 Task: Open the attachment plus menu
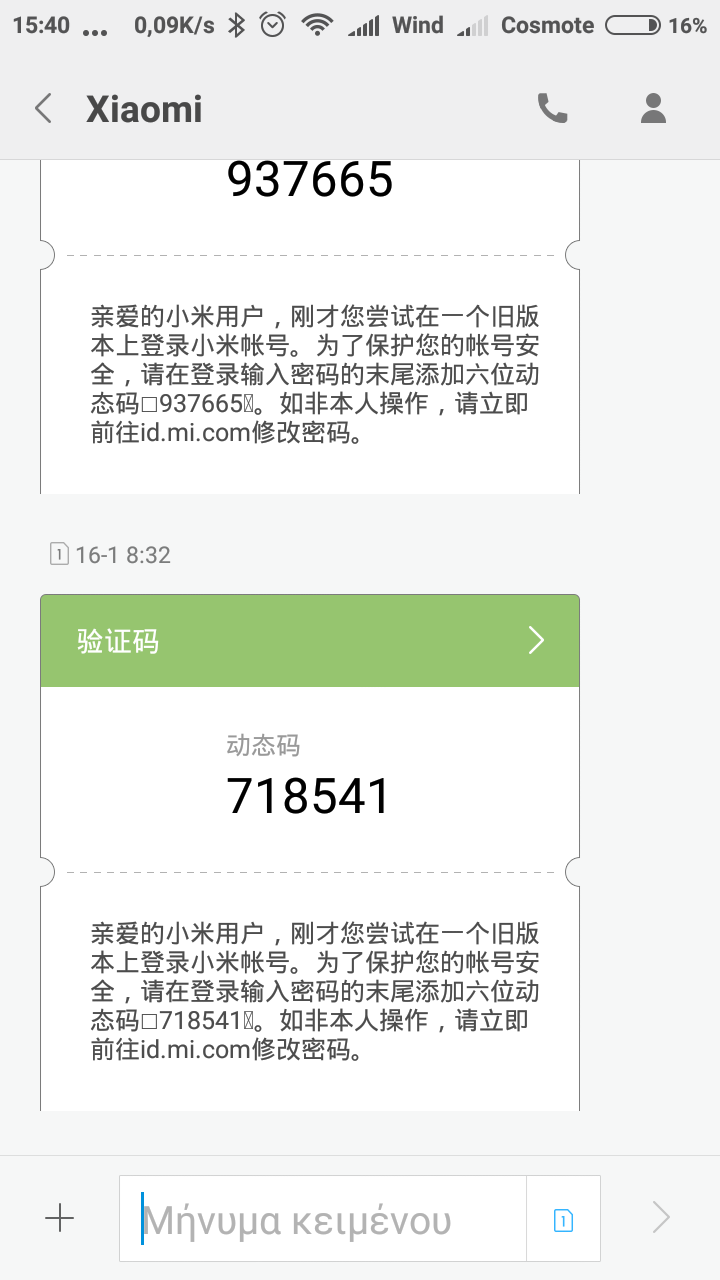tap(60, 1218)
